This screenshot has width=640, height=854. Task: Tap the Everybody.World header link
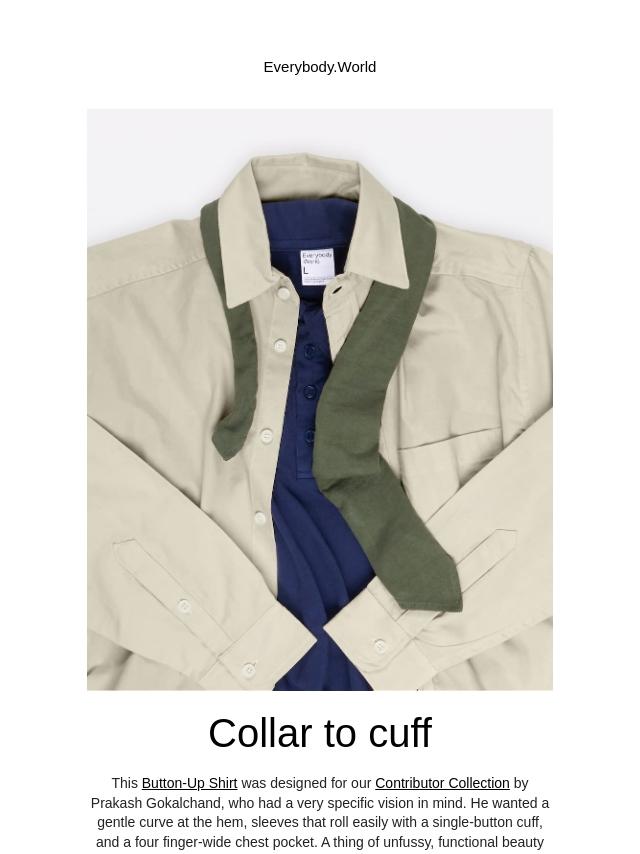tap(320, 67)
